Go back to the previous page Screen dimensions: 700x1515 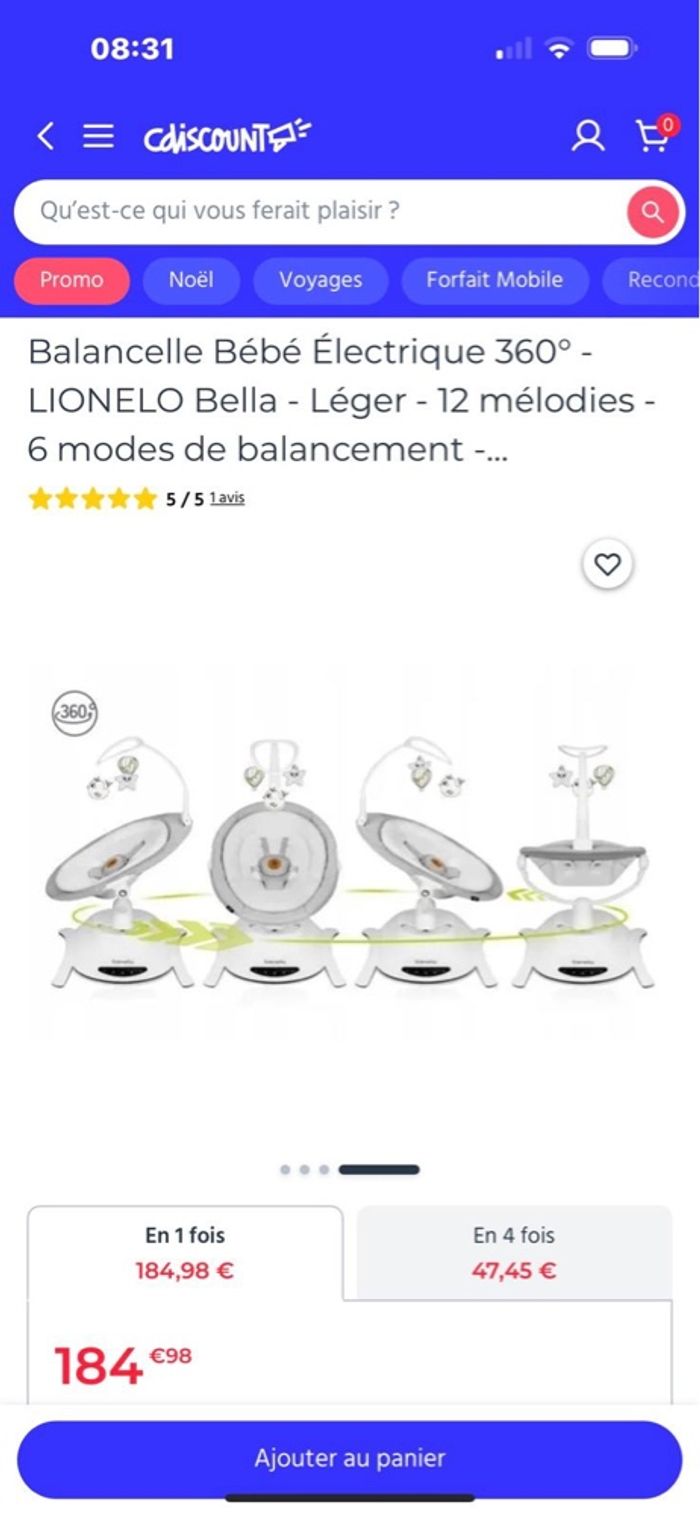(x=45, y=136)
